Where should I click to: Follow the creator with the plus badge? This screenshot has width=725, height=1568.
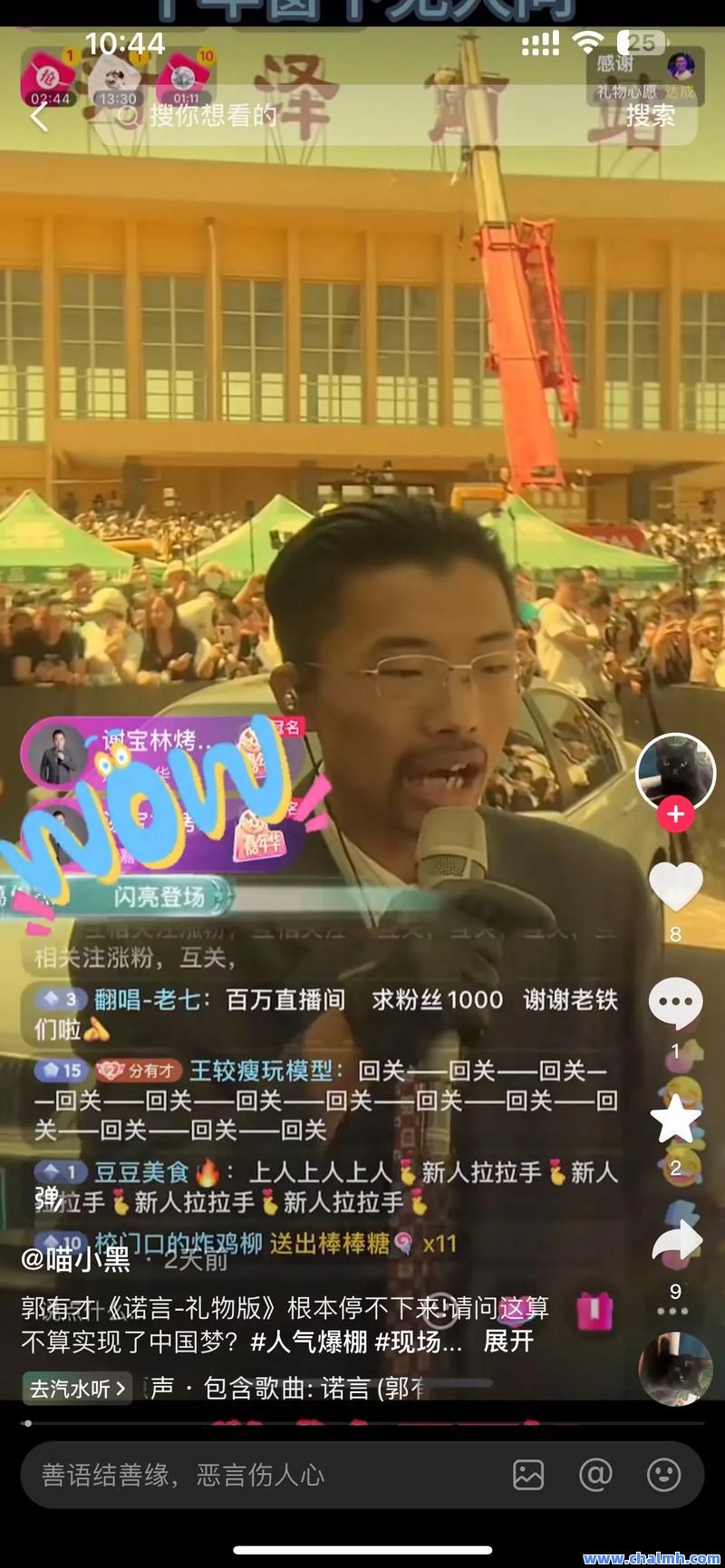[675, 814]
